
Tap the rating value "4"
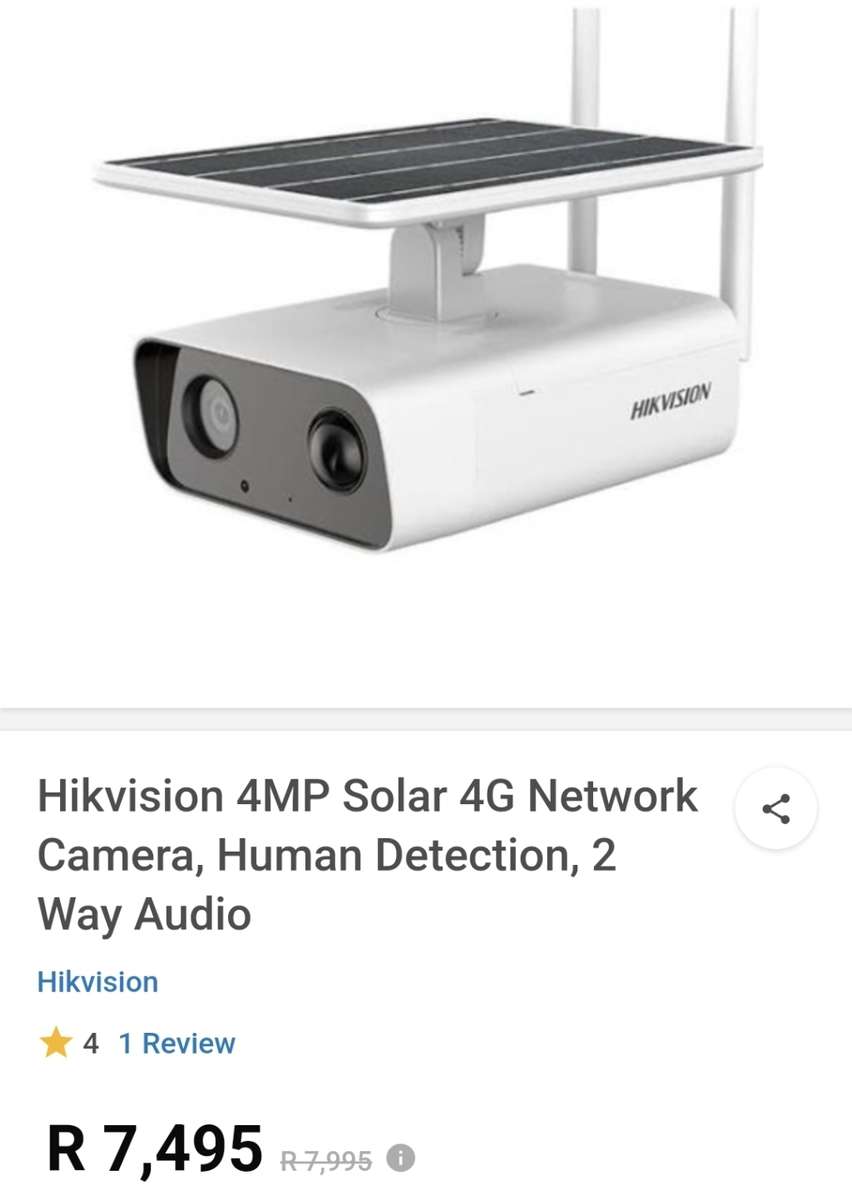tap(86, 1043)
